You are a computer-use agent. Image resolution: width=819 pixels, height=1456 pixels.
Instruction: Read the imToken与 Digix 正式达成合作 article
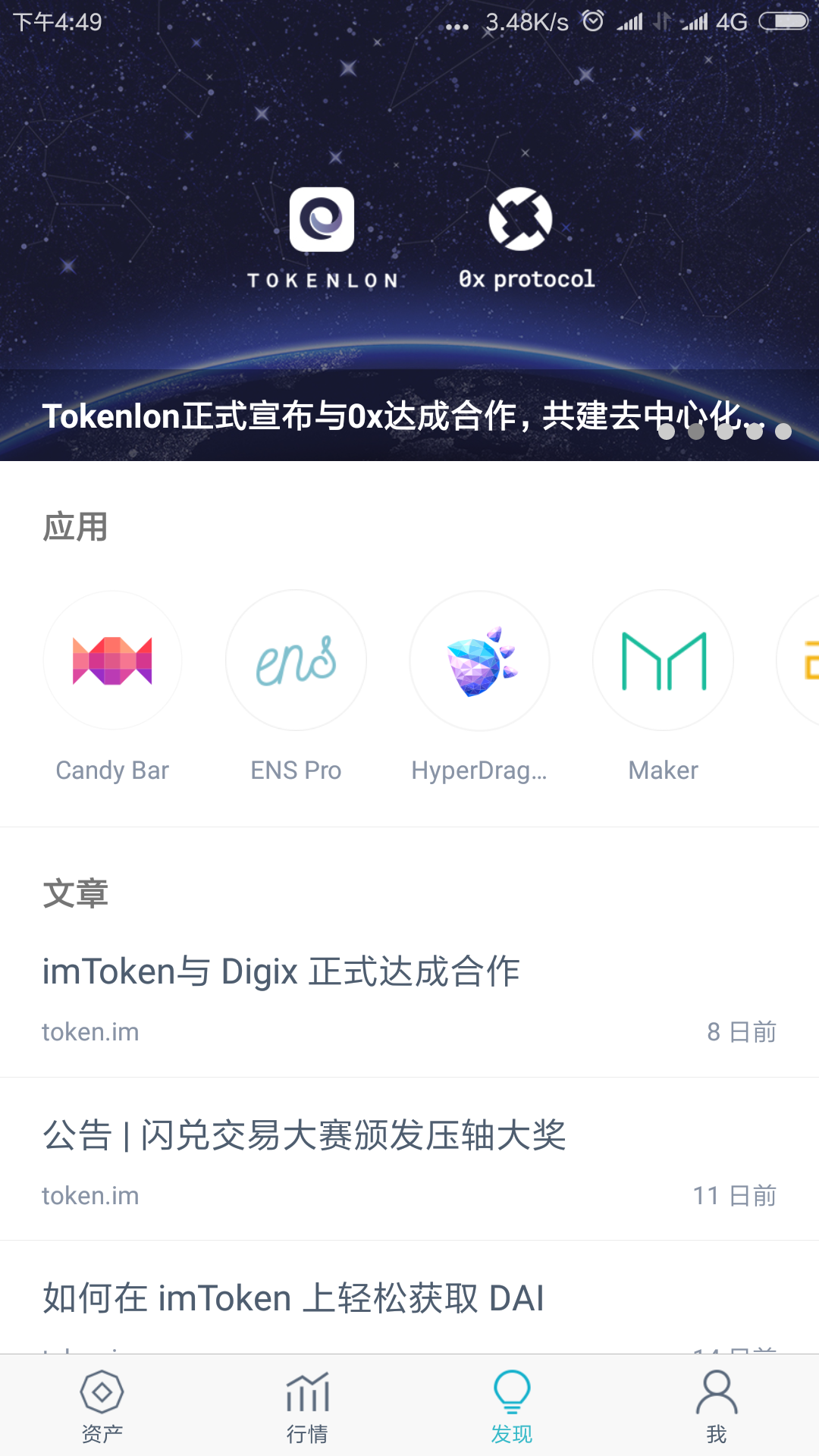[281, 972]
